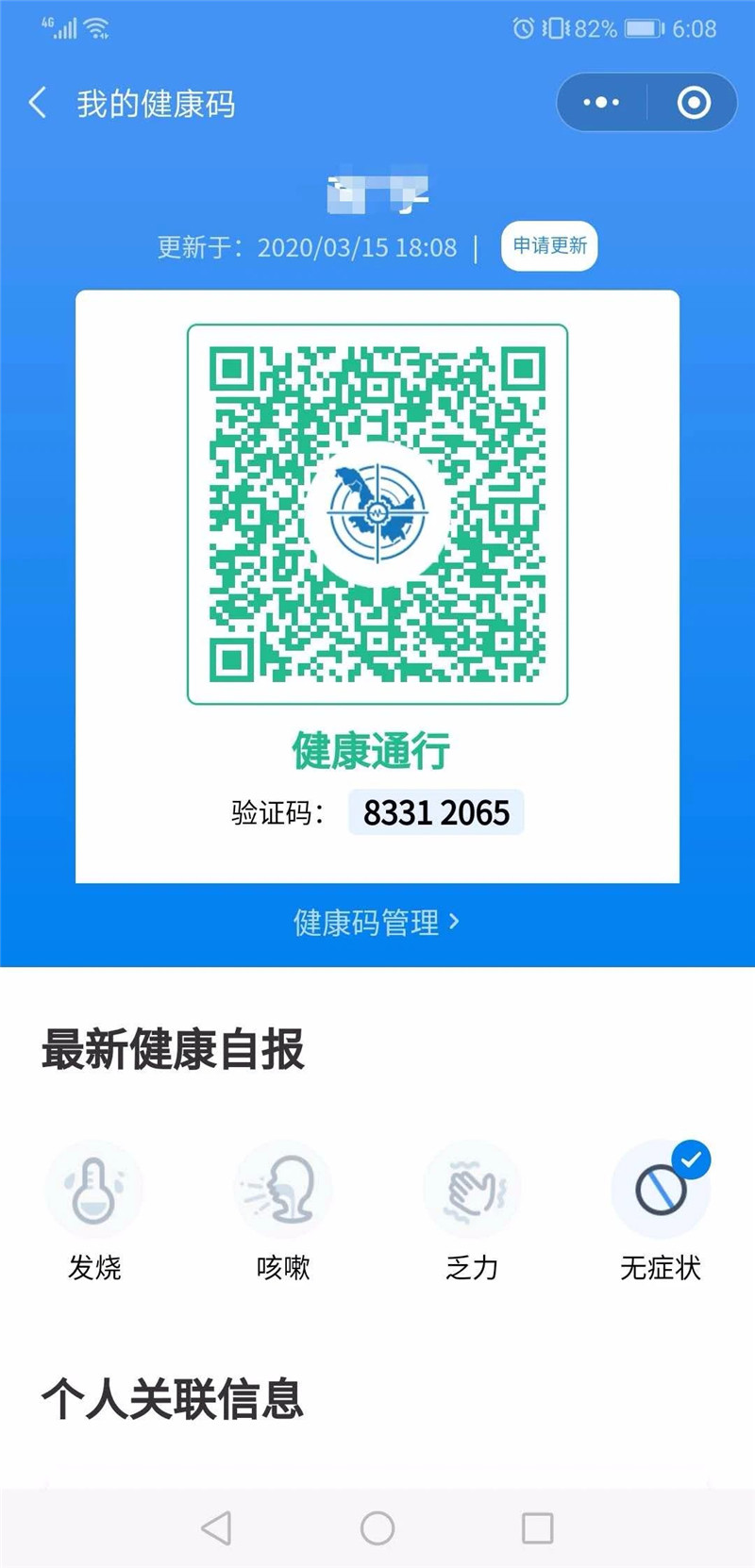Viewport: 755px width, 1568px height.
Task: Tap the 申请更新 button
Action: (x=549, y=246)
